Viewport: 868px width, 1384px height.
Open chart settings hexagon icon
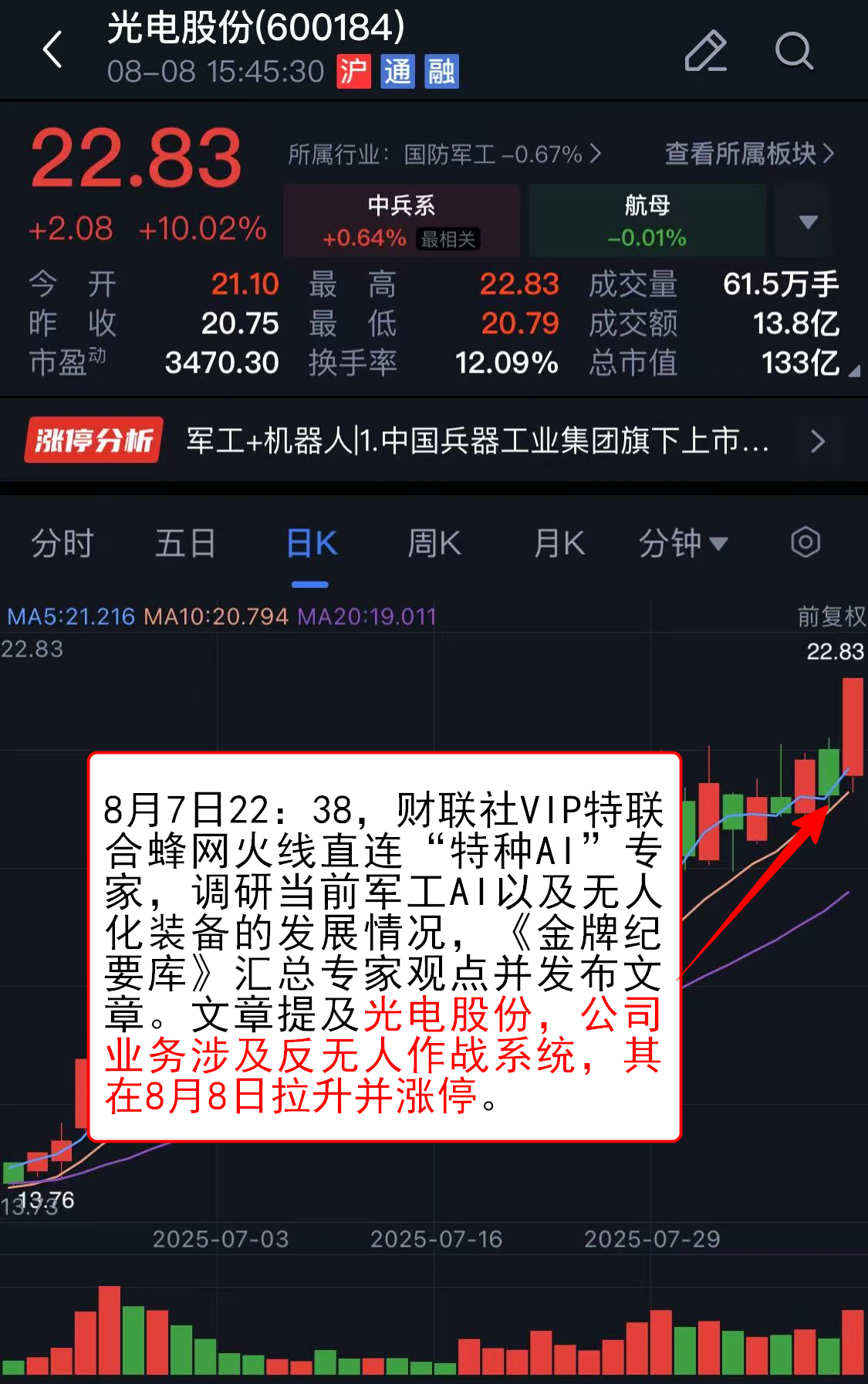(x=806, y=542)
